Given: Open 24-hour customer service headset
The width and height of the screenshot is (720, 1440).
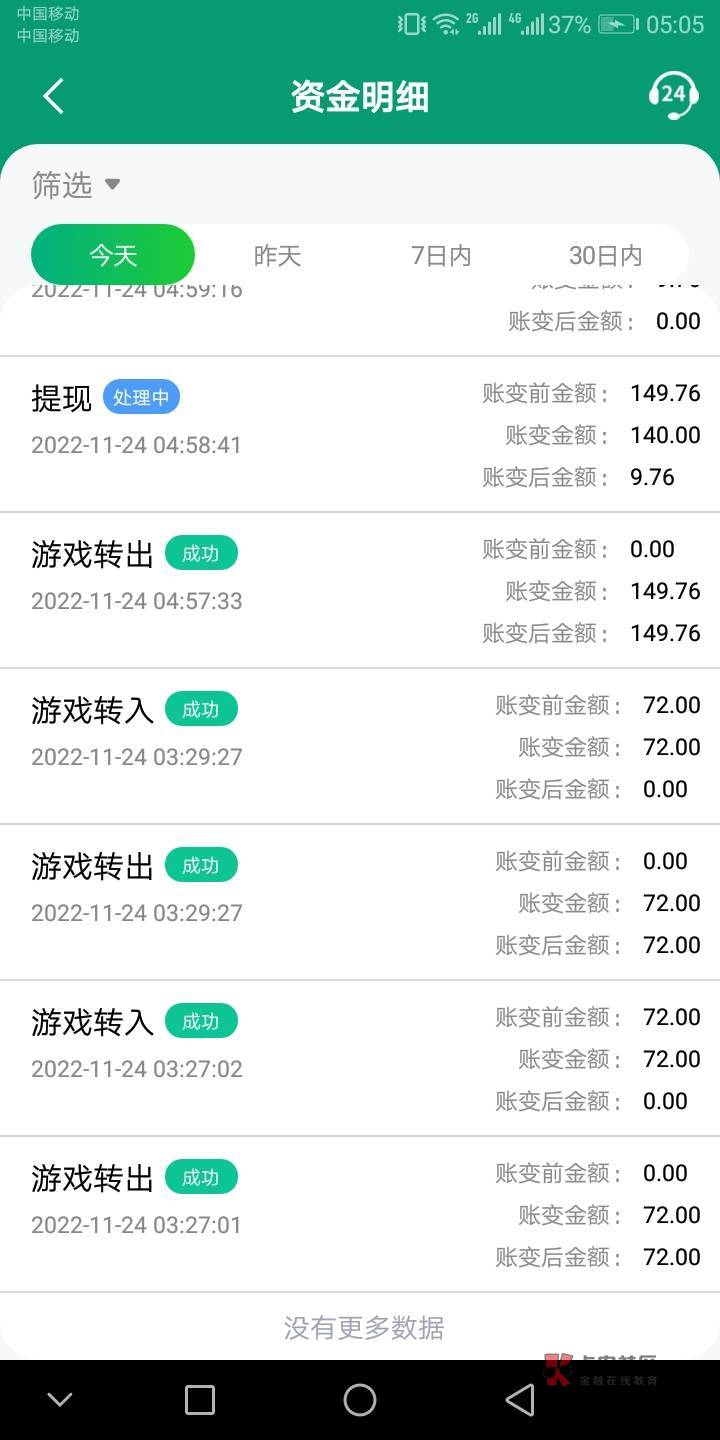Looking at the screenshot, I should click(x=673, y=96).
